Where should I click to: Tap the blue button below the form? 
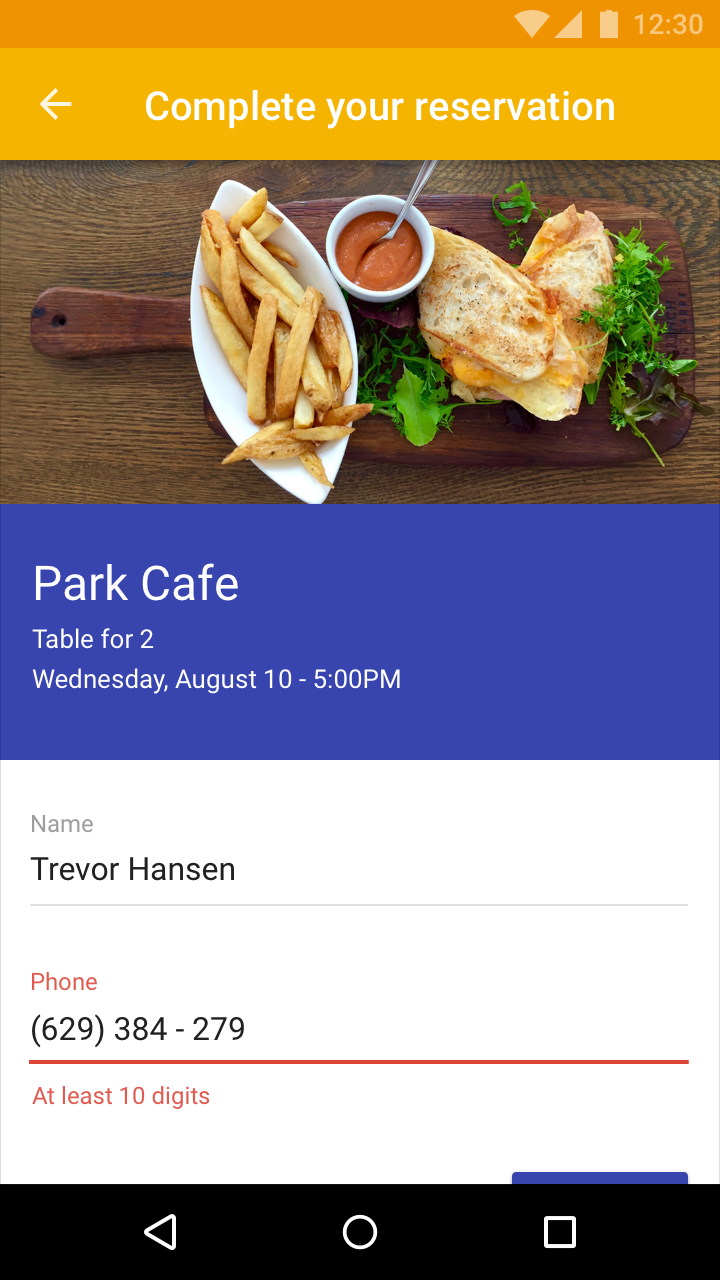click(x=600, y=1178)
